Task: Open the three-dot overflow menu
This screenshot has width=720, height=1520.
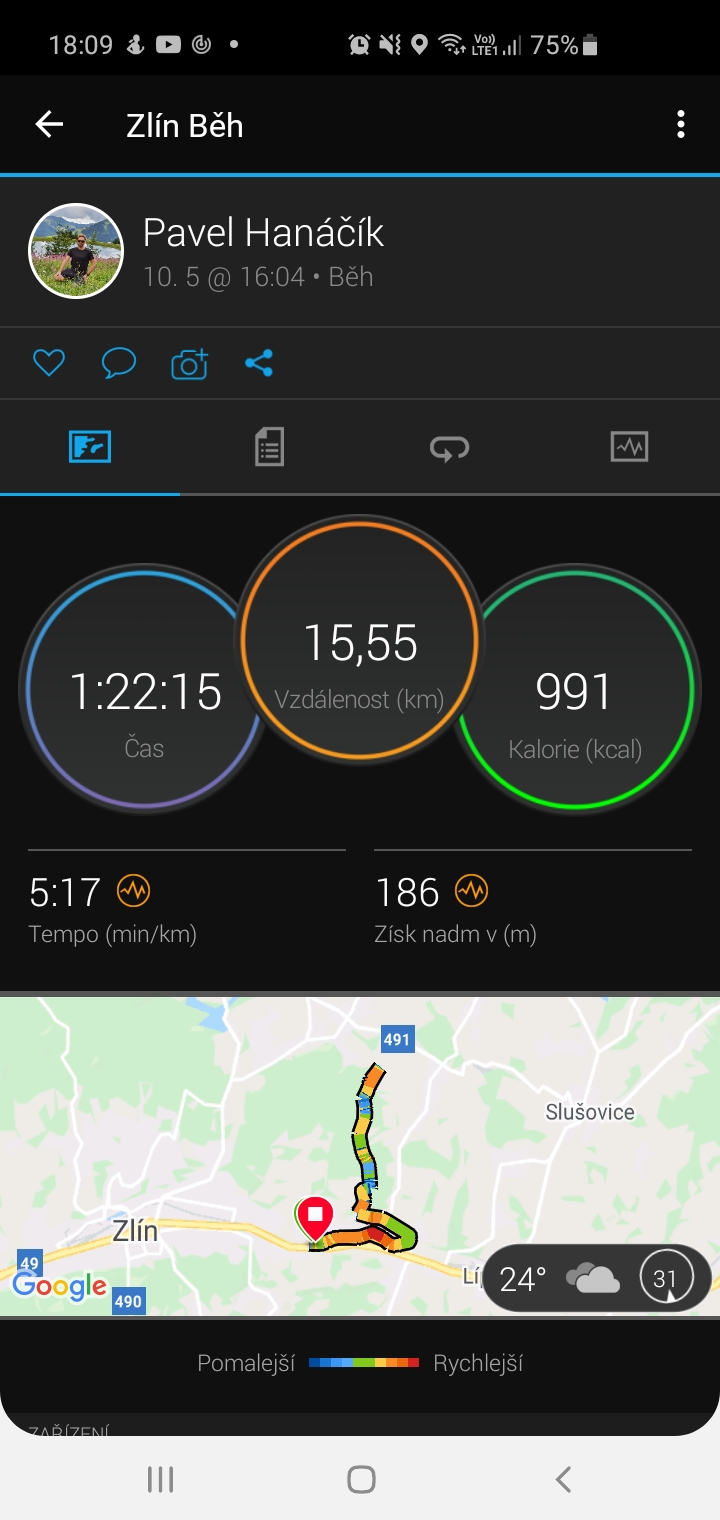Action: tap(681, 125)
